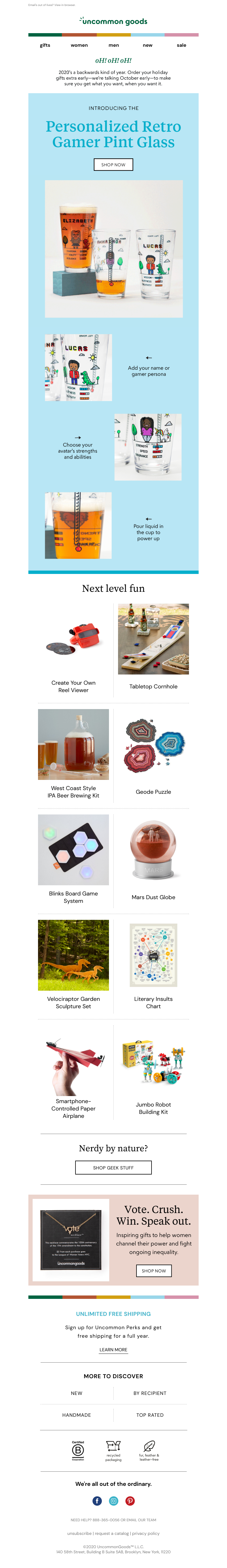Screen dimensions: 227x1568
Task: View the Tabletop Cornhole product
Action: (x=153, y=686)
